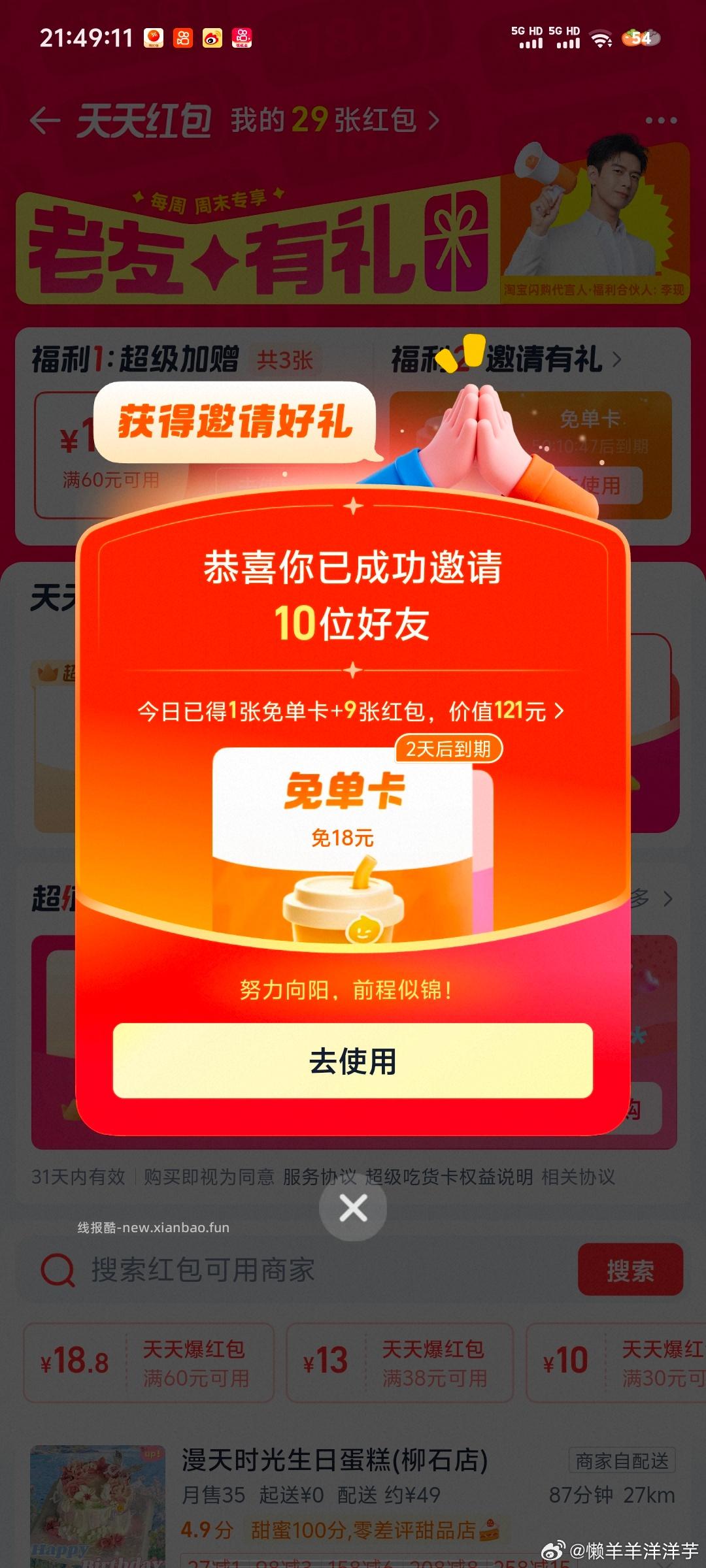The width and height of the screenshot is (706, 1568).
Task: Tap the 去使用 button on the popup
Action: (x=353, y=1062)
